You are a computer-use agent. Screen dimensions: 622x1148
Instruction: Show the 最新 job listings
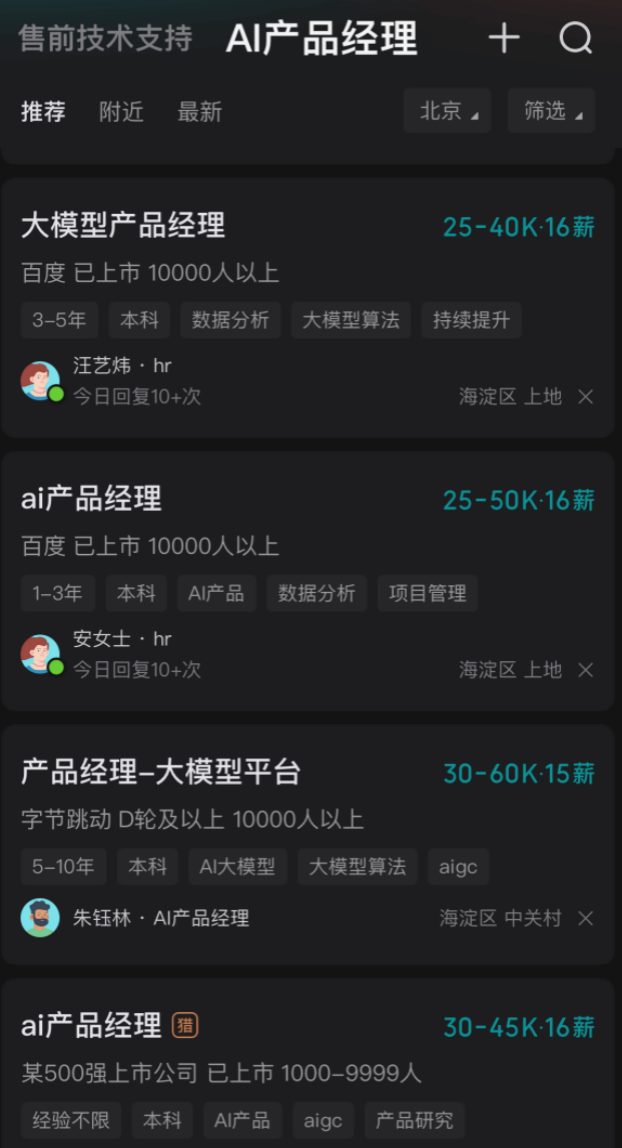click(199, 111)
